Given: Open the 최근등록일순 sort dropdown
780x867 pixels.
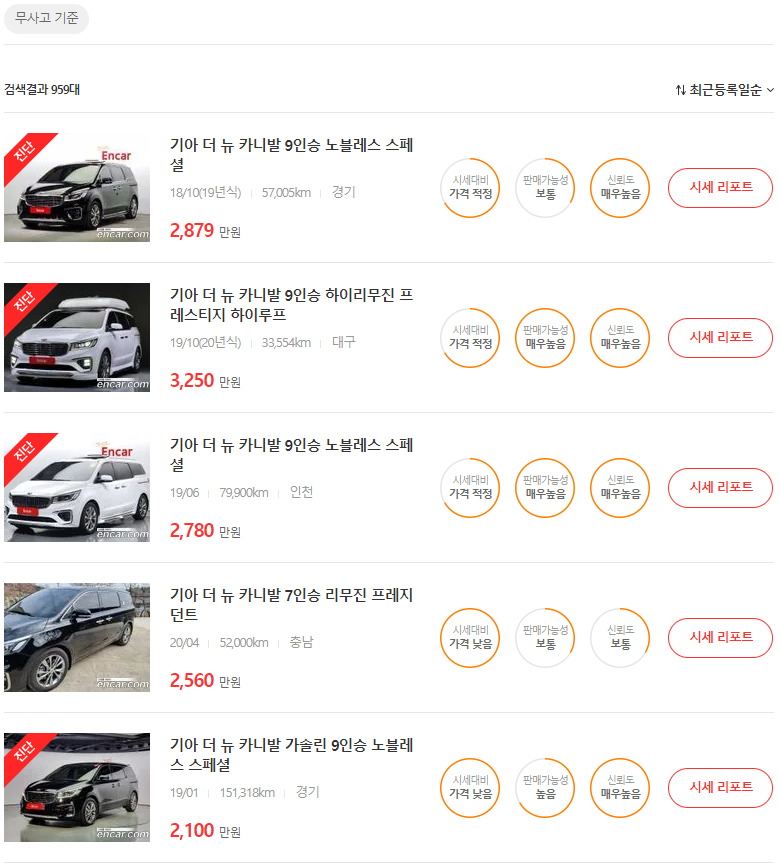Looking at the screenshot, I should click(727, 87).
